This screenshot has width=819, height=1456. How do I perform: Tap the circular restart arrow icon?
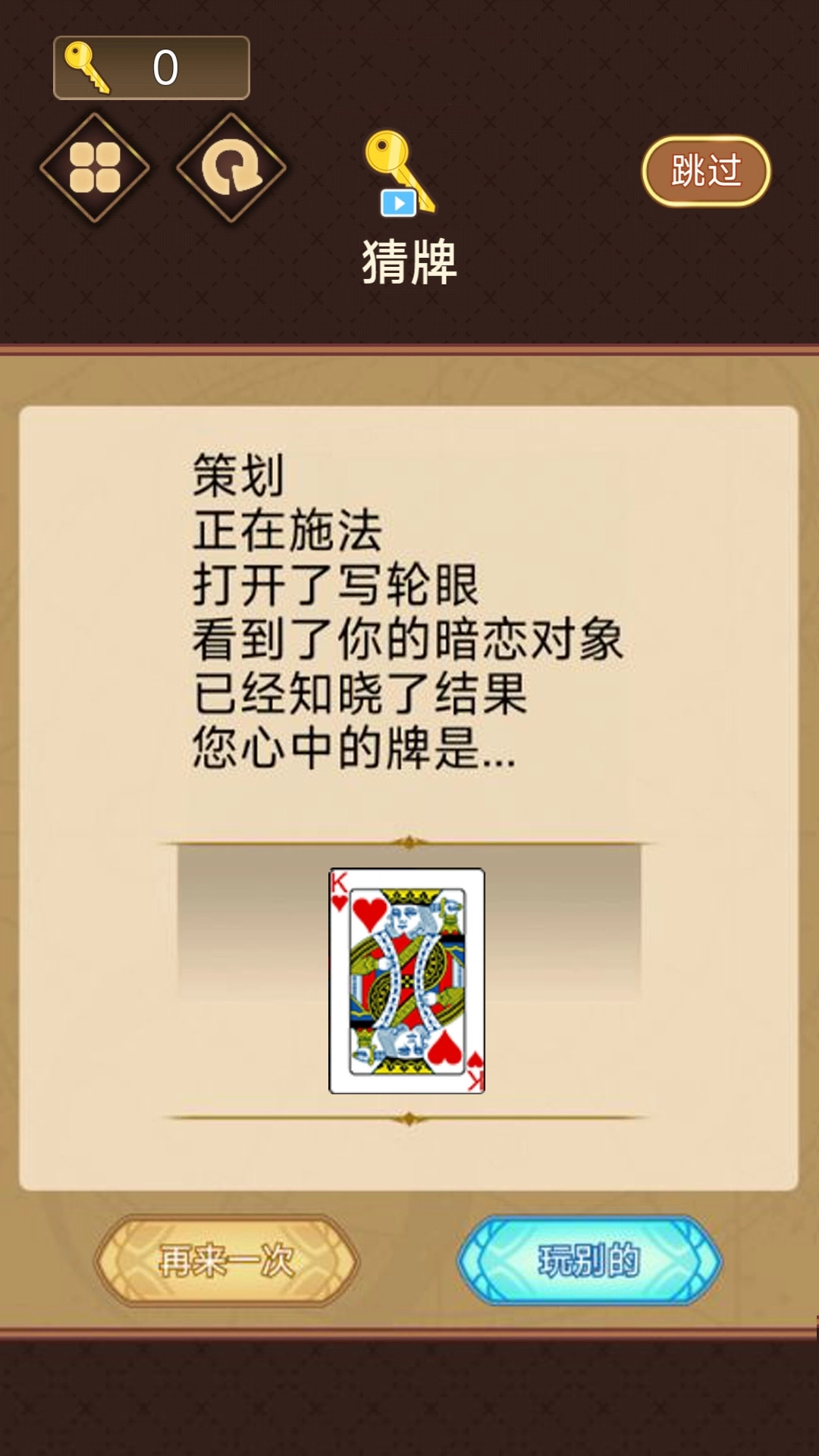tap(231, 168)
